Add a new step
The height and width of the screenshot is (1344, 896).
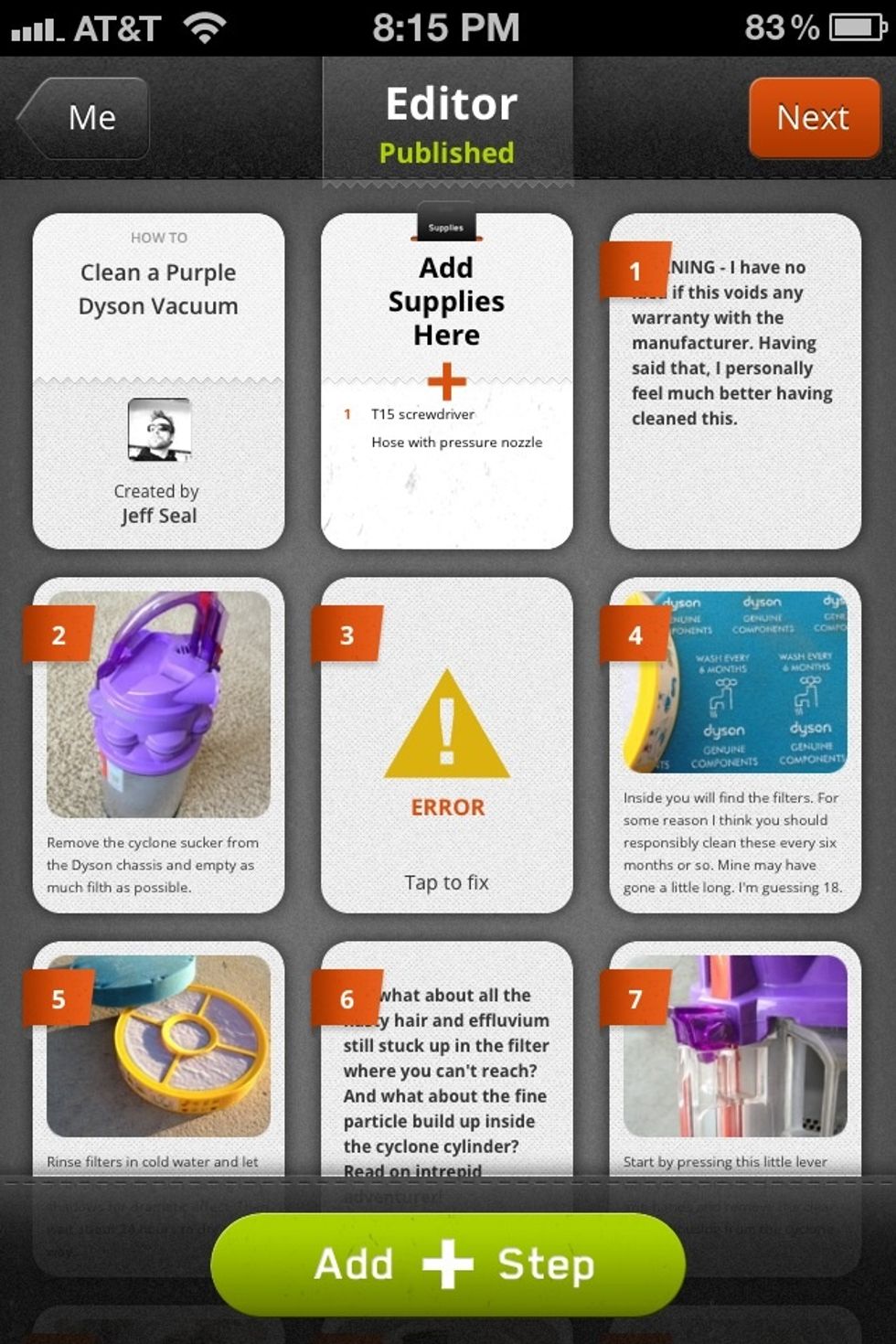448,1264
